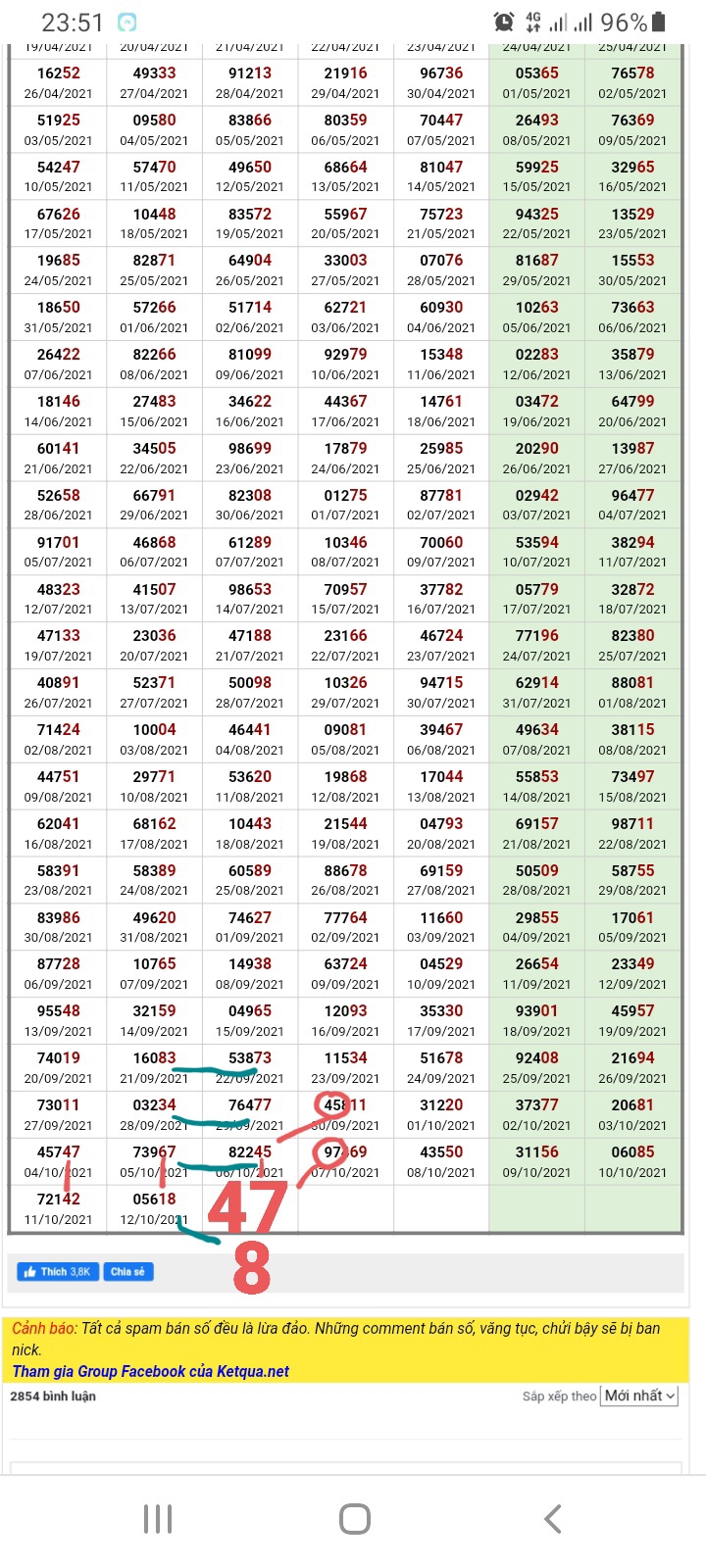Image resolution: width=706 pixels, height=1568 pixels.
Task: Open the Mới nhất sort dropdown
Action: click(x=639, y=1396)
